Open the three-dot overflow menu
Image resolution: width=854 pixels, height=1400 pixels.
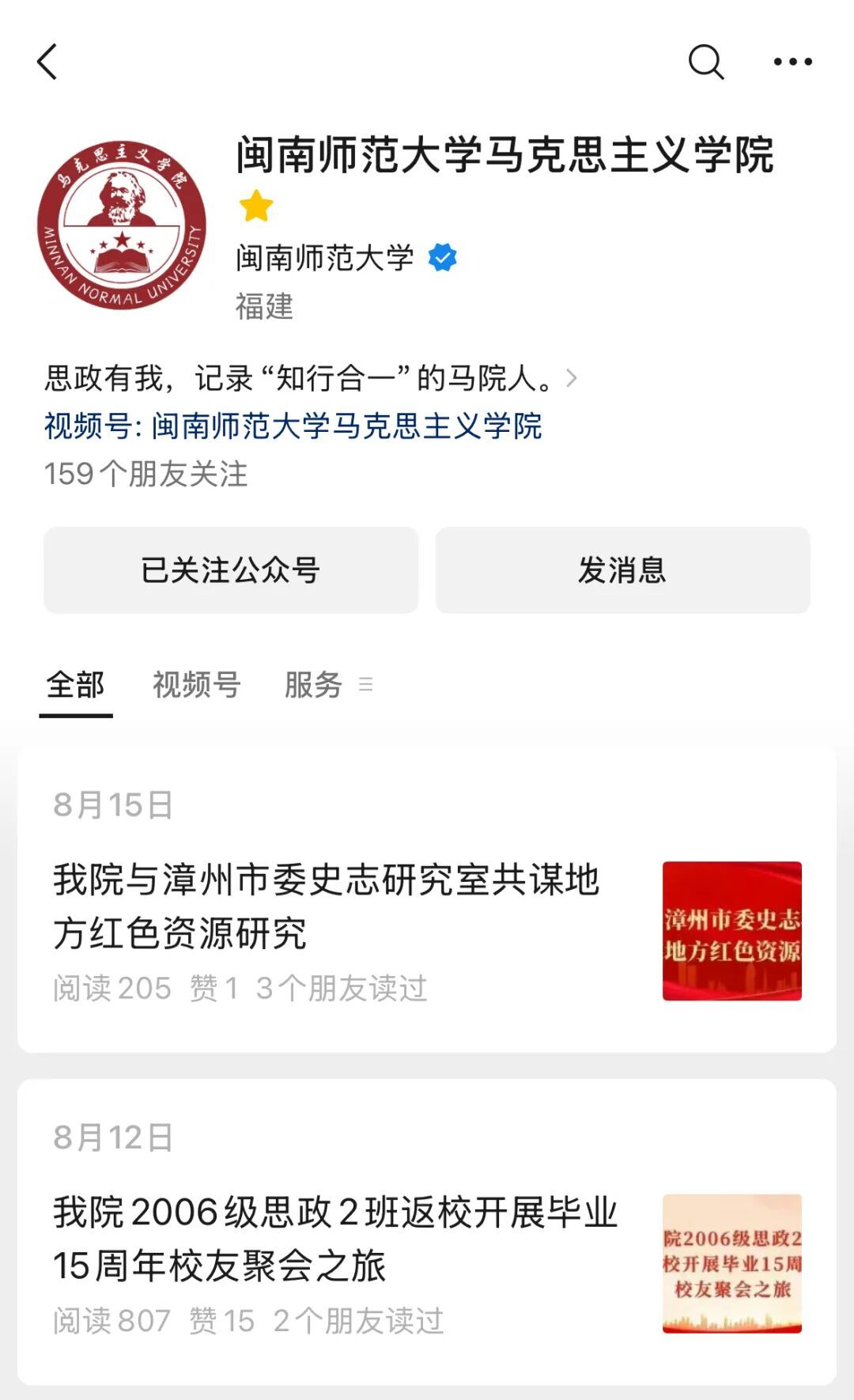point(792,62)
